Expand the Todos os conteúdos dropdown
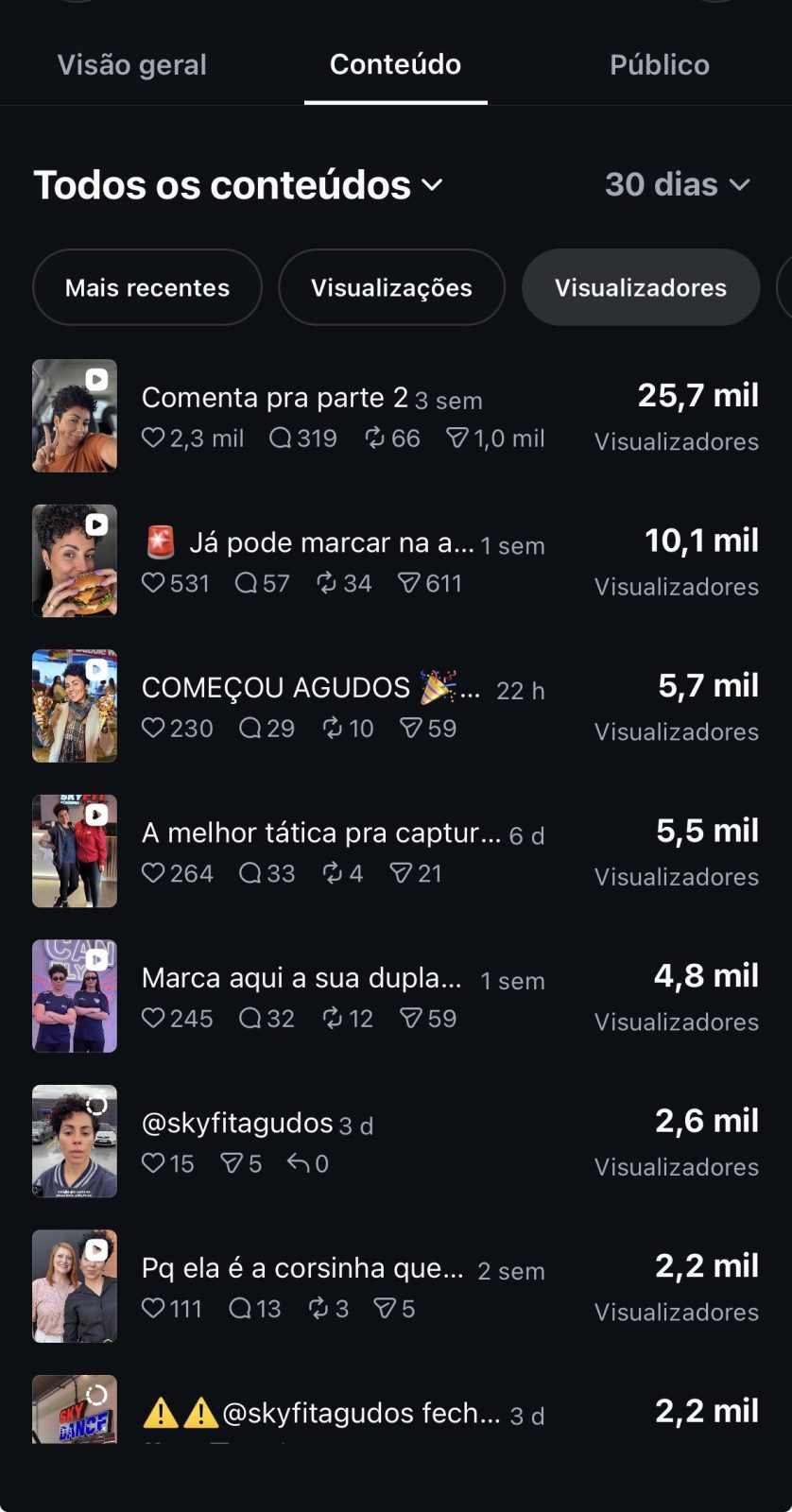 [238, 184]
